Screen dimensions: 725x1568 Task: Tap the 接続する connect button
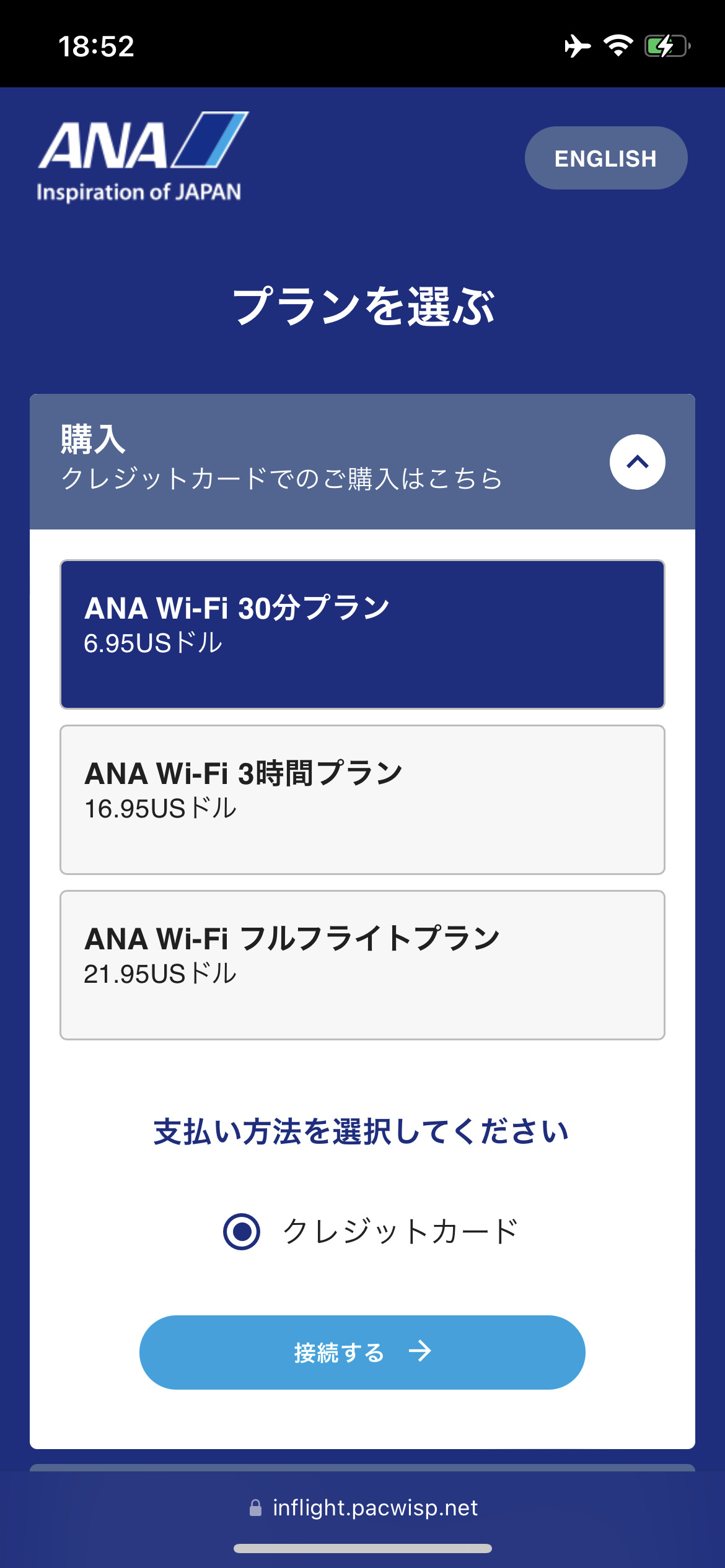tap(362, 1352)
